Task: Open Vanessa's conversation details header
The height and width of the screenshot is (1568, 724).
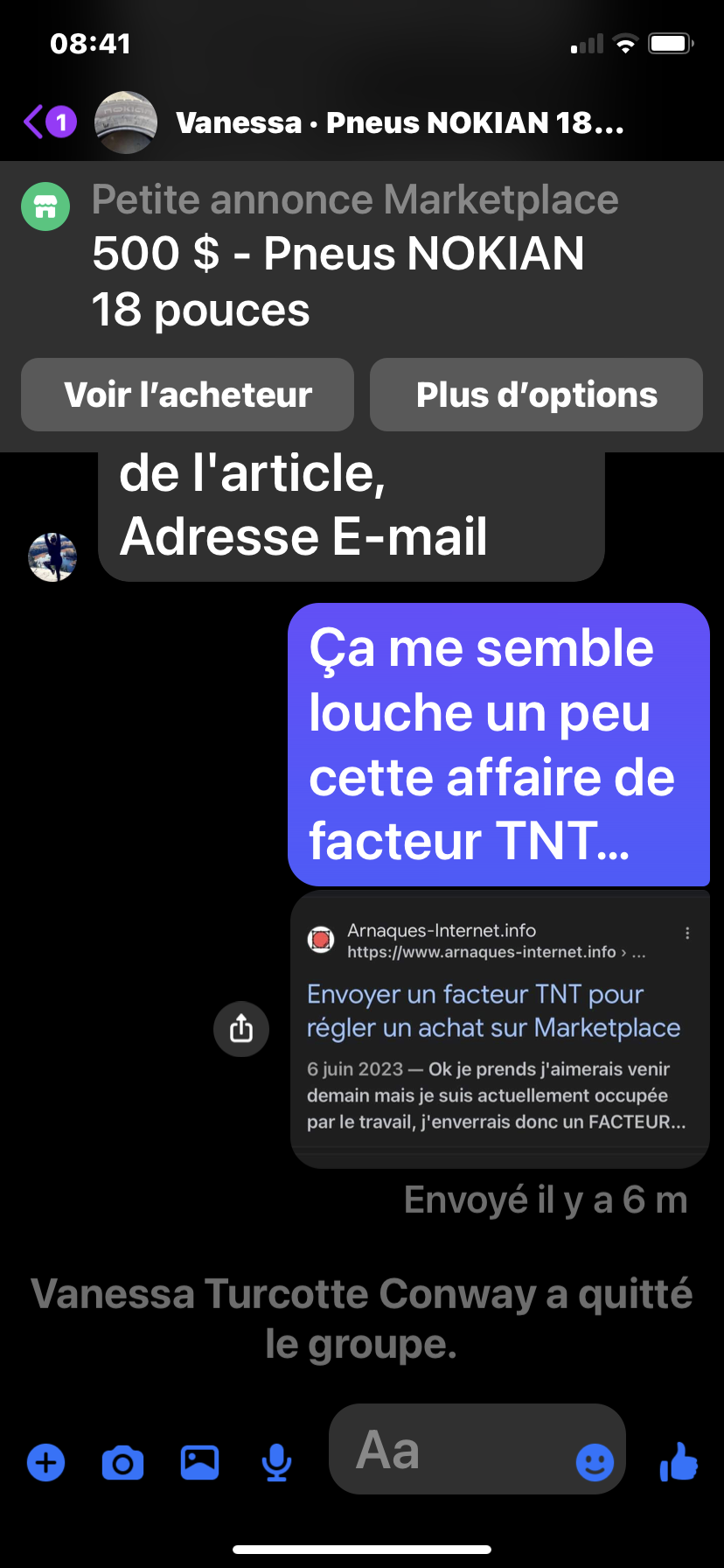Action: pos(399,123)
